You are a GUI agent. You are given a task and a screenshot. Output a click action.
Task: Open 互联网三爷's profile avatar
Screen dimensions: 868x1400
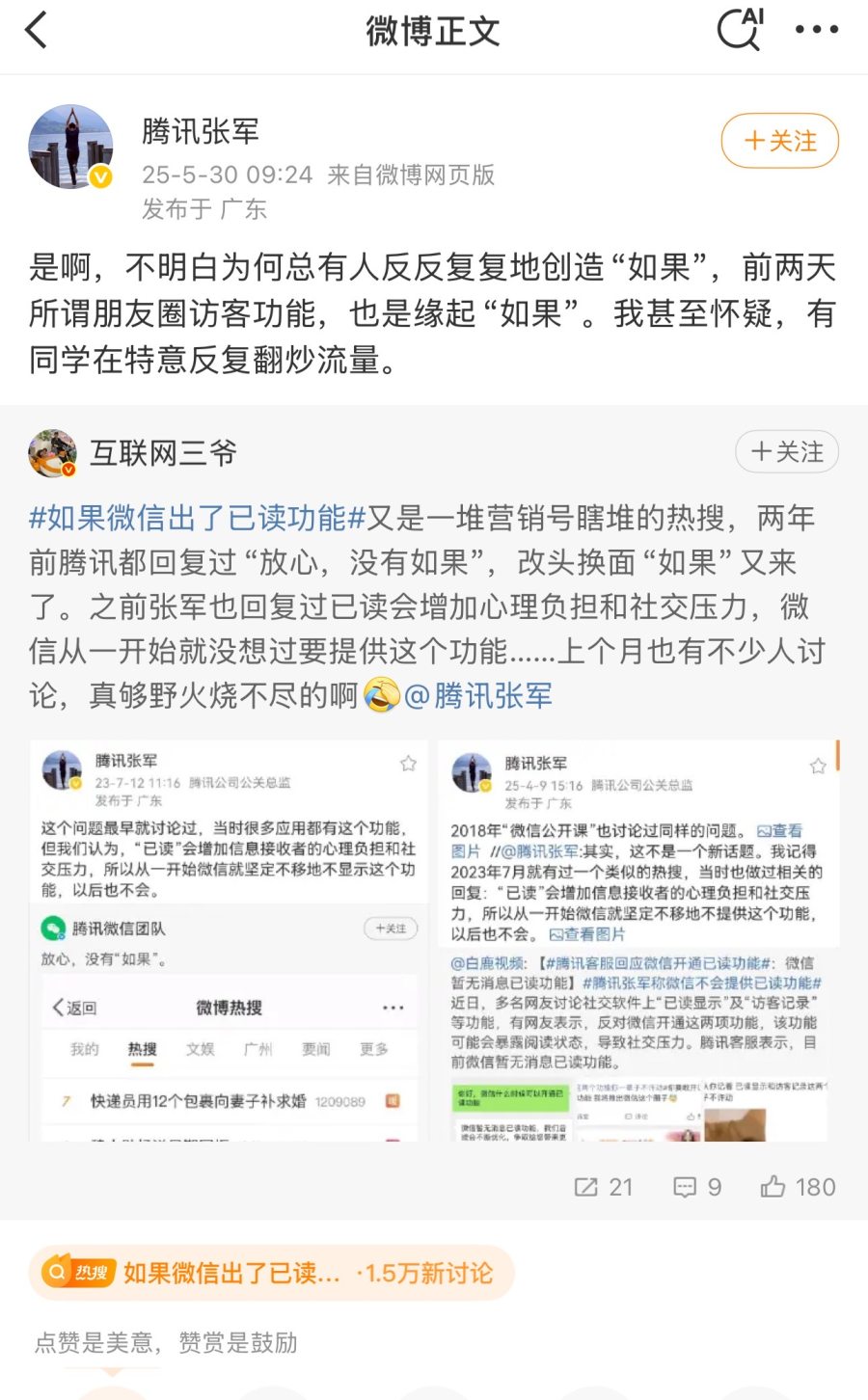52,453
